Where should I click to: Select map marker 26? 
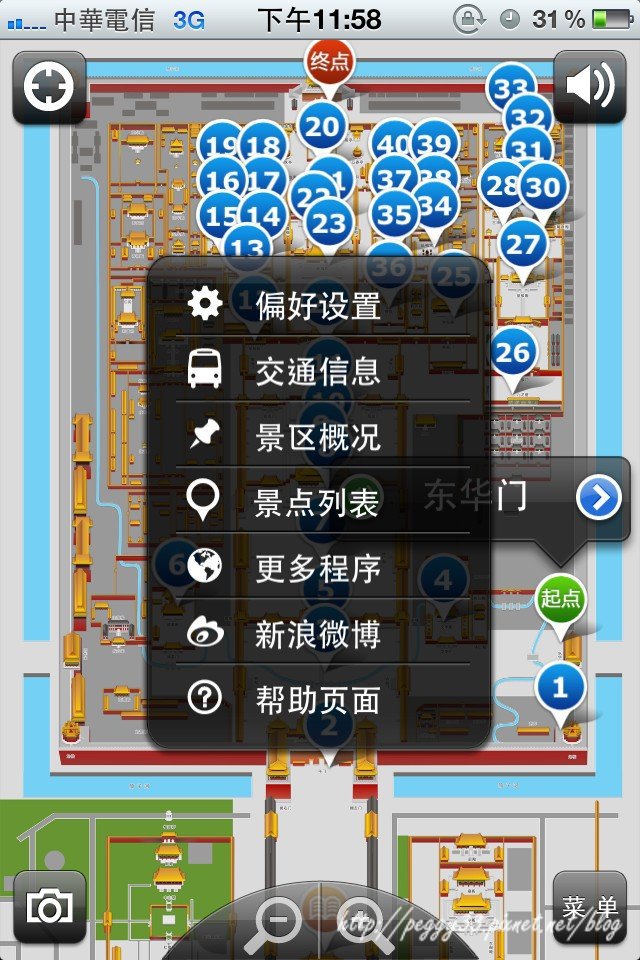coord(513,352)
